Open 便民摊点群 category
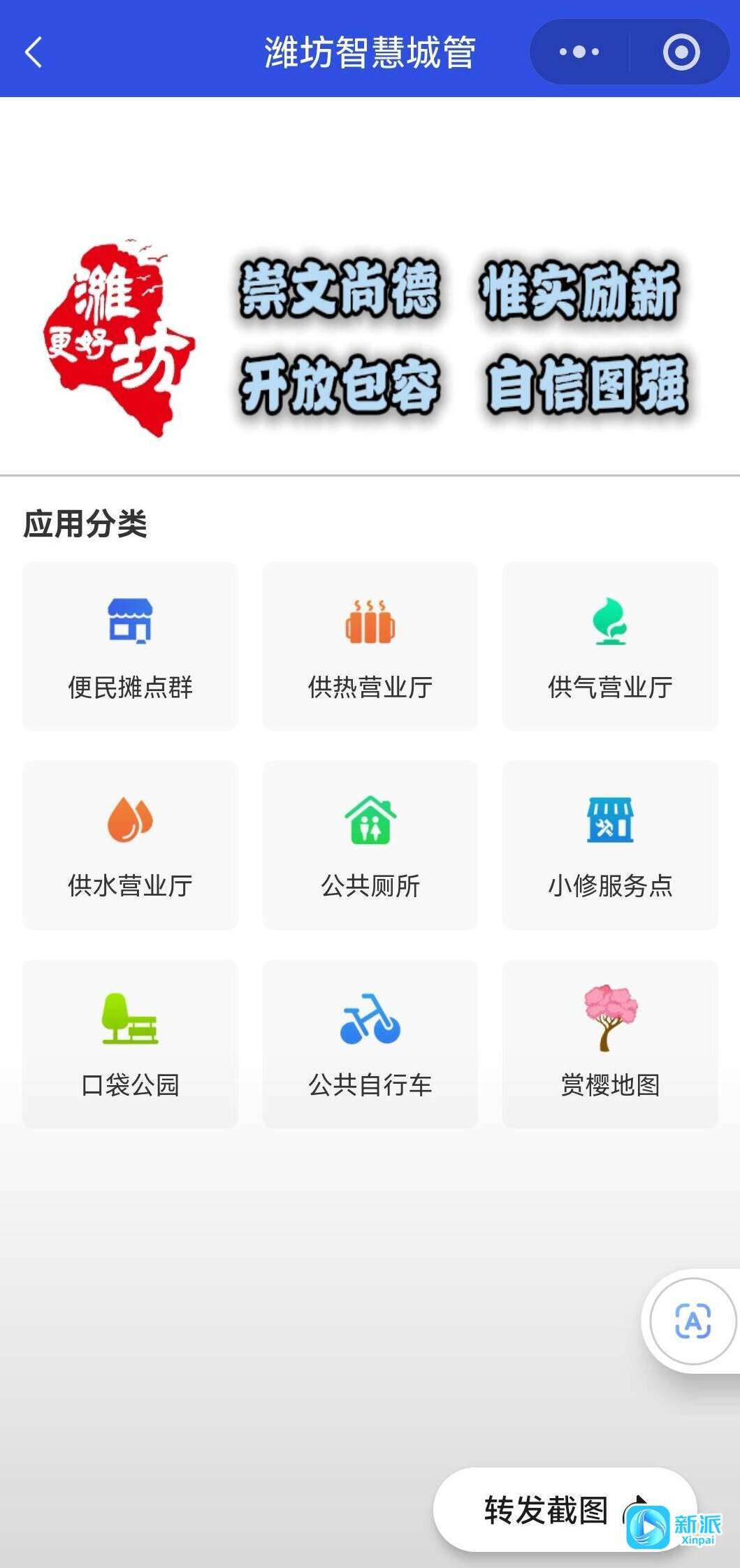 130,646
